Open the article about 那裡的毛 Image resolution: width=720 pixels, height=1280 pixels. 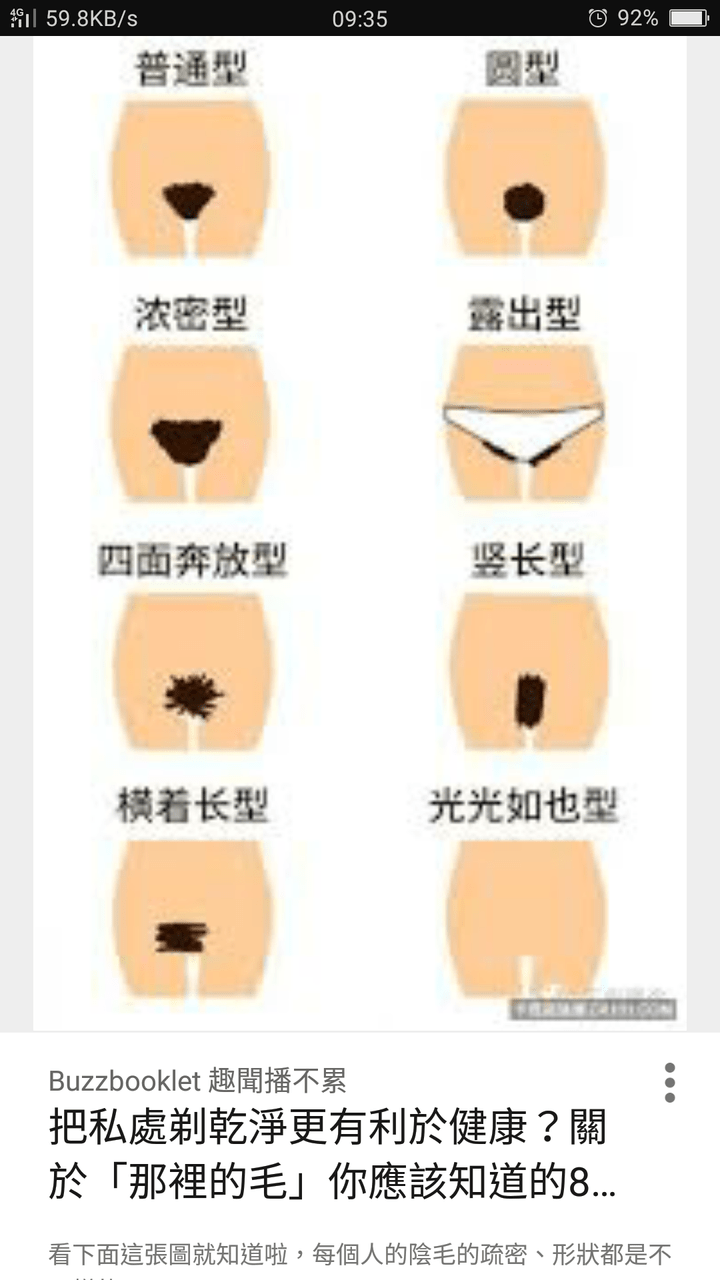pyautogui.click(x=332, y=1154)
